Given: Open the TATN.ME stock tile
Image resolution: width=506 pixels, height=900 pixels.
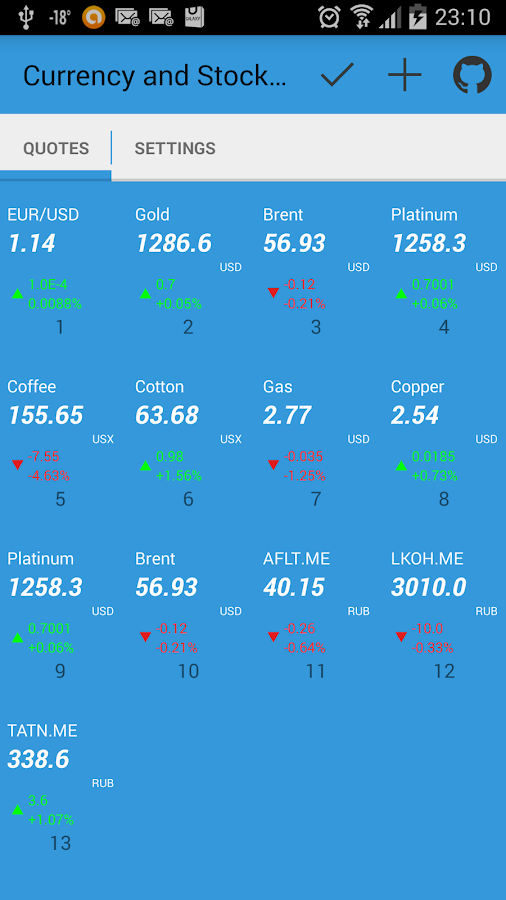Looking at the screenshot, I should click(x=61, y=788).
